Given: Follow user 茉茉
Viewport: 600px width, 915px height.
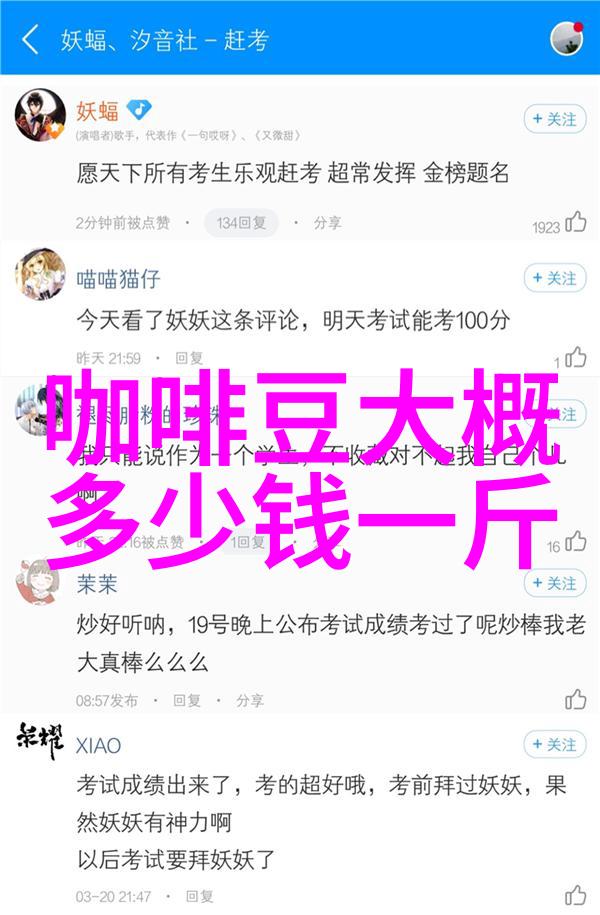Looking at the screenshot, I should 554,583.
